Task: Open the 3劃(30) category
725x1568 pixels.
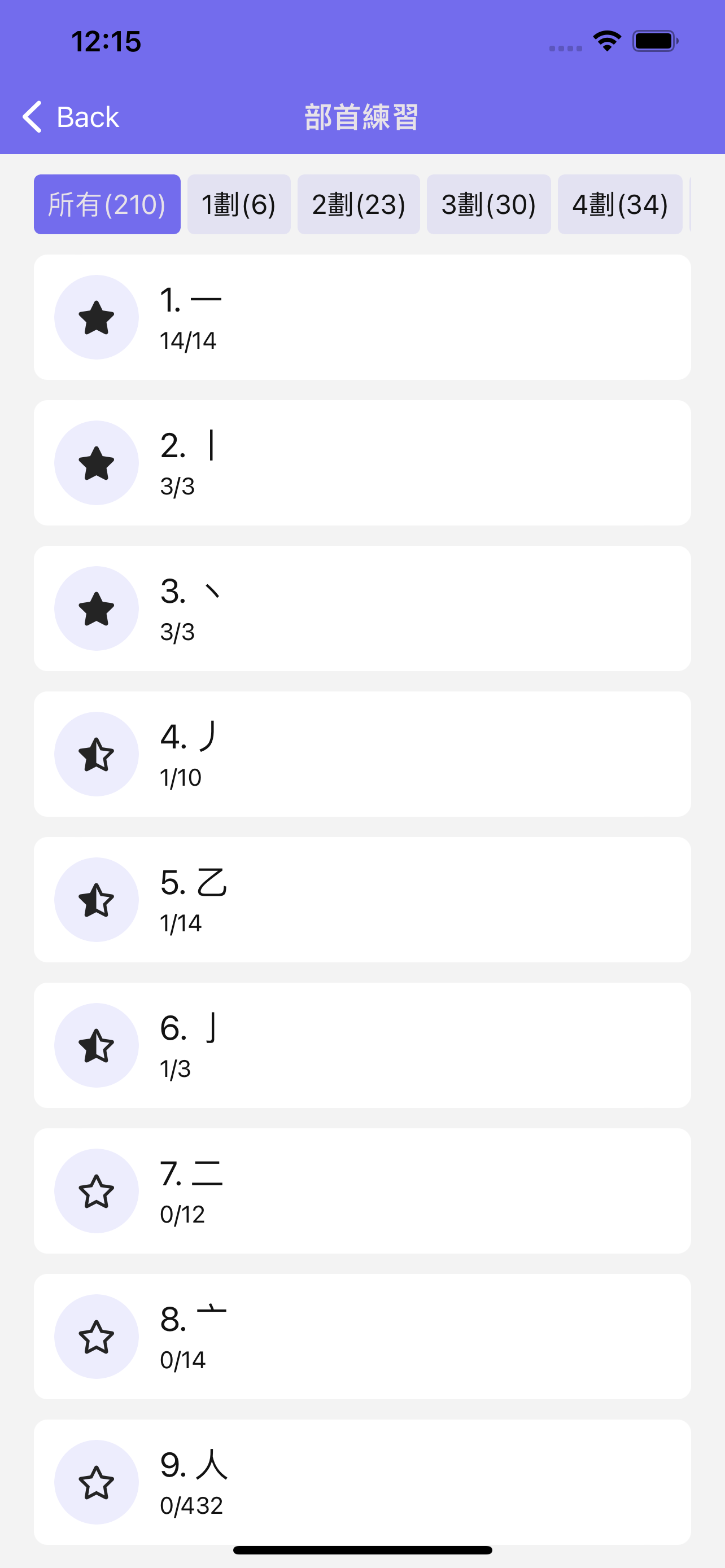Action: point(489,204)
